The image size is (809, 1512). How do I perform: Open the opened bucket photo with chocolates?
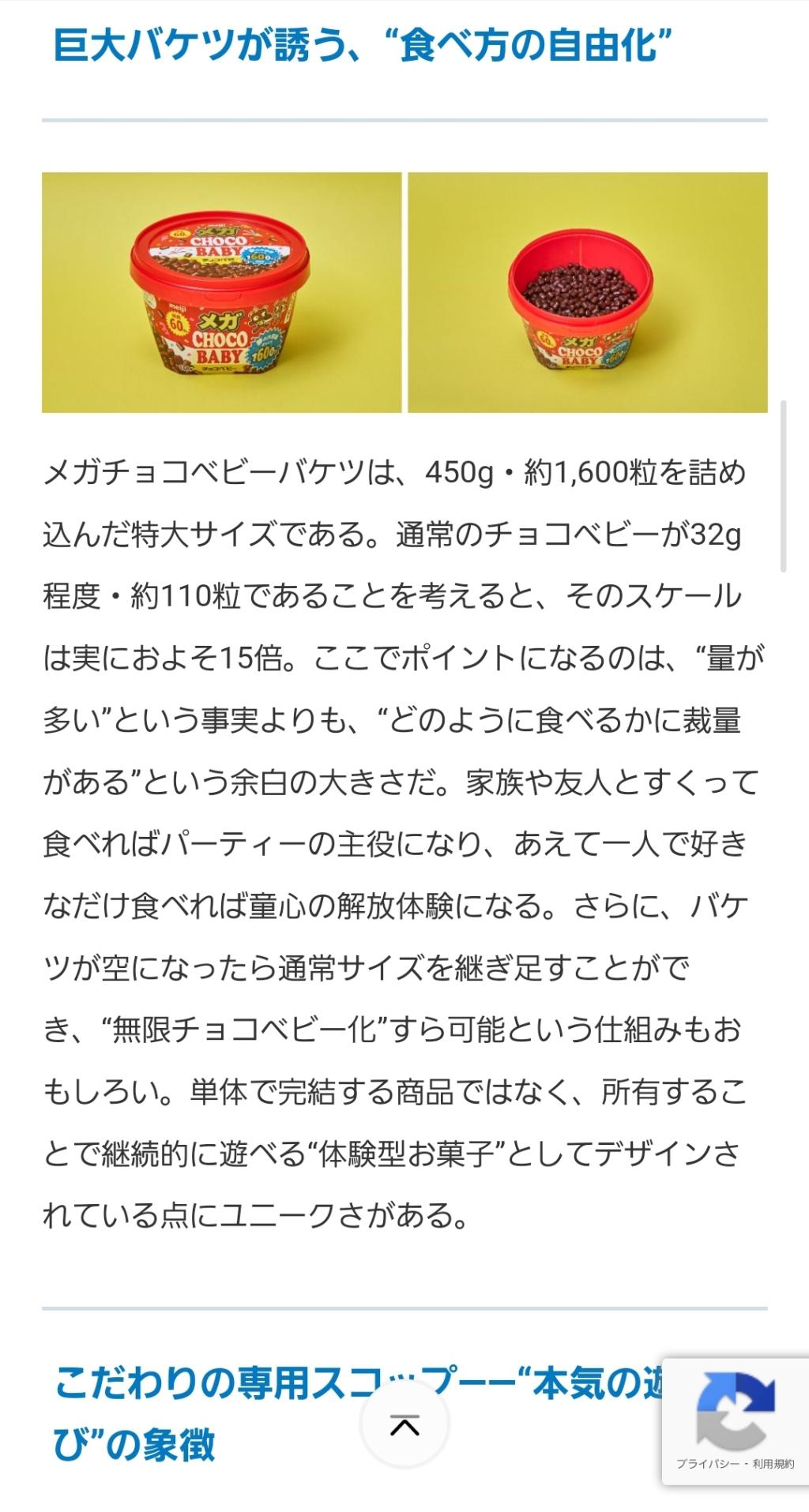click(x=587, y=292)
